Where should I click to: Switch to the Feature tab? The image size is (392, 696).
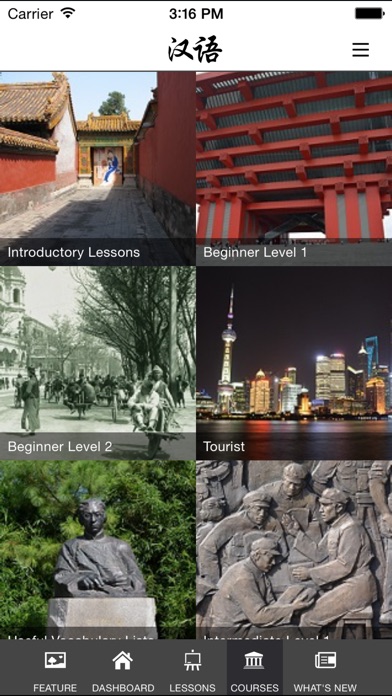coord(55,668)
